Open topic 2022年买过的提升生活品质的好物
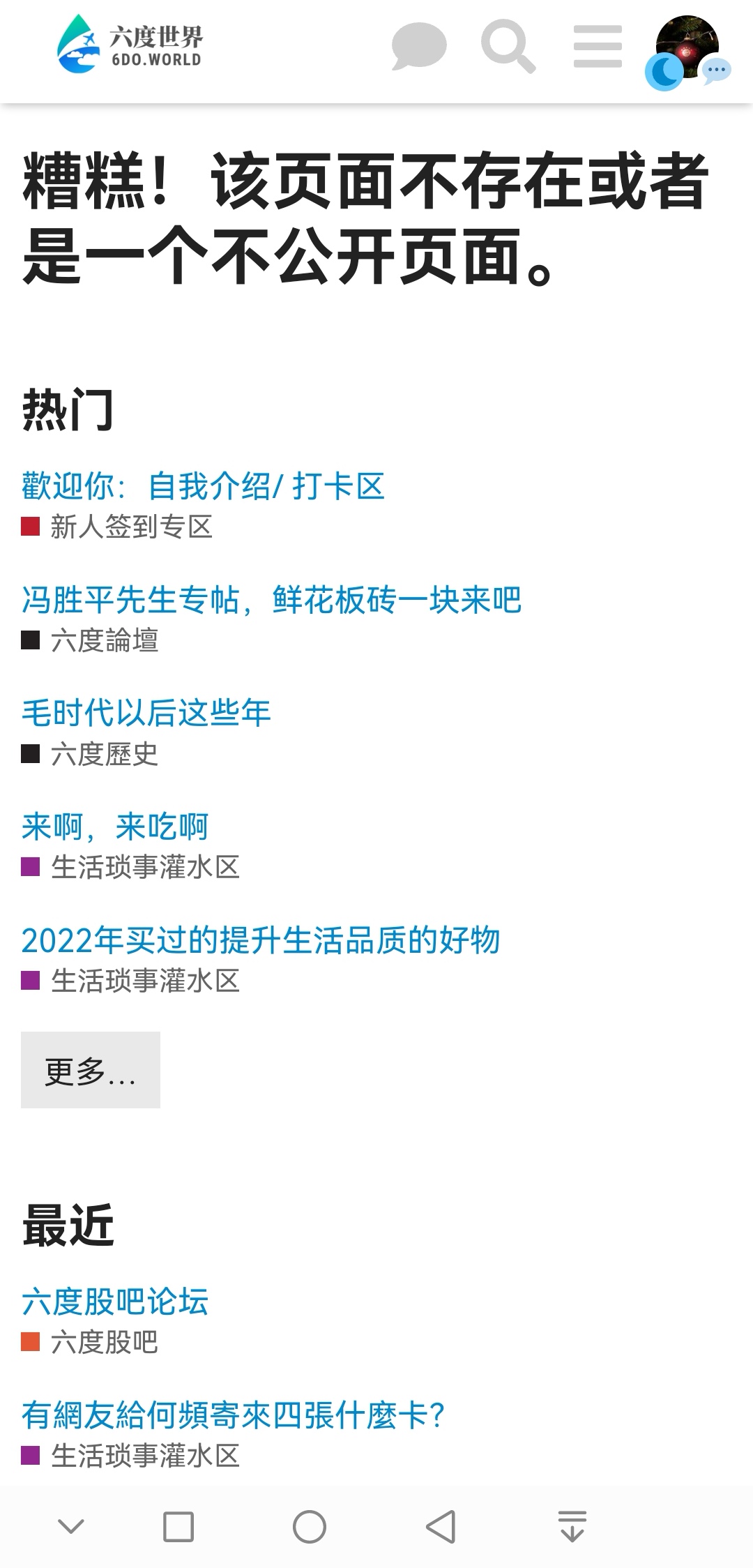The height and width of the screenshot is (1568, 753). (x=261, y=940)
